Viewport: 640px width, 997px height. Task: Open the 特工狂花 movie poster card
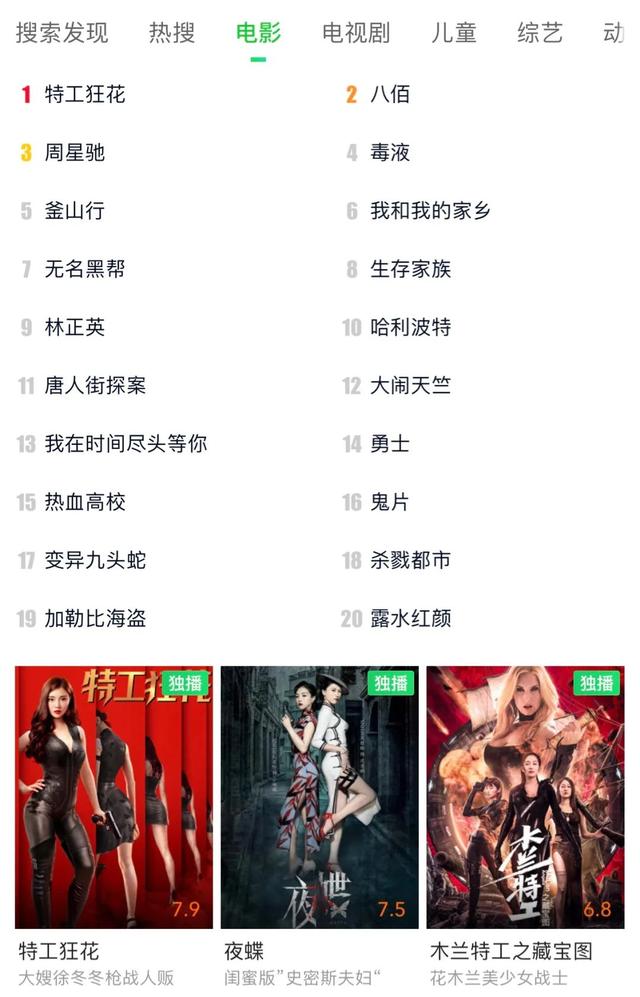pos(114,797)
